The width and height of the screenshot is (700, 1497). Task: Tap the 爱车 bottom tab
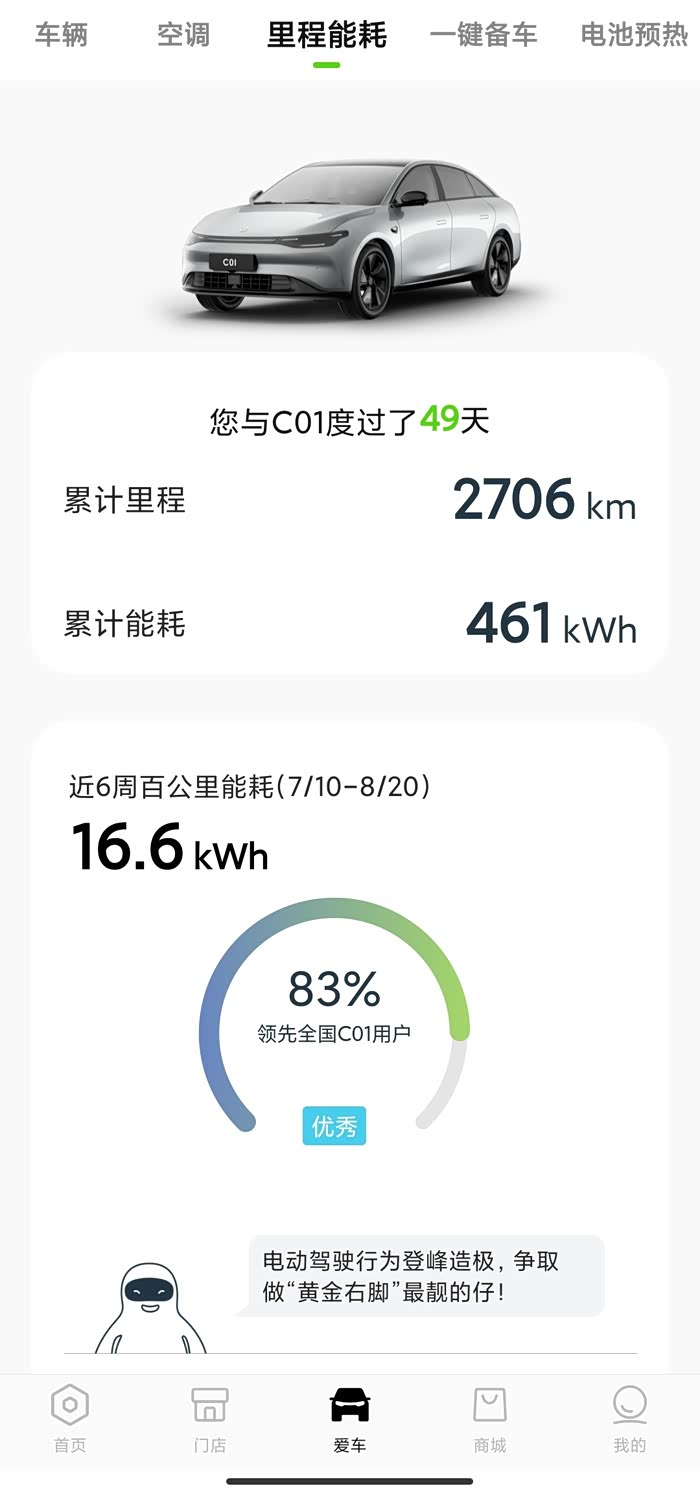click(350, 1418)
